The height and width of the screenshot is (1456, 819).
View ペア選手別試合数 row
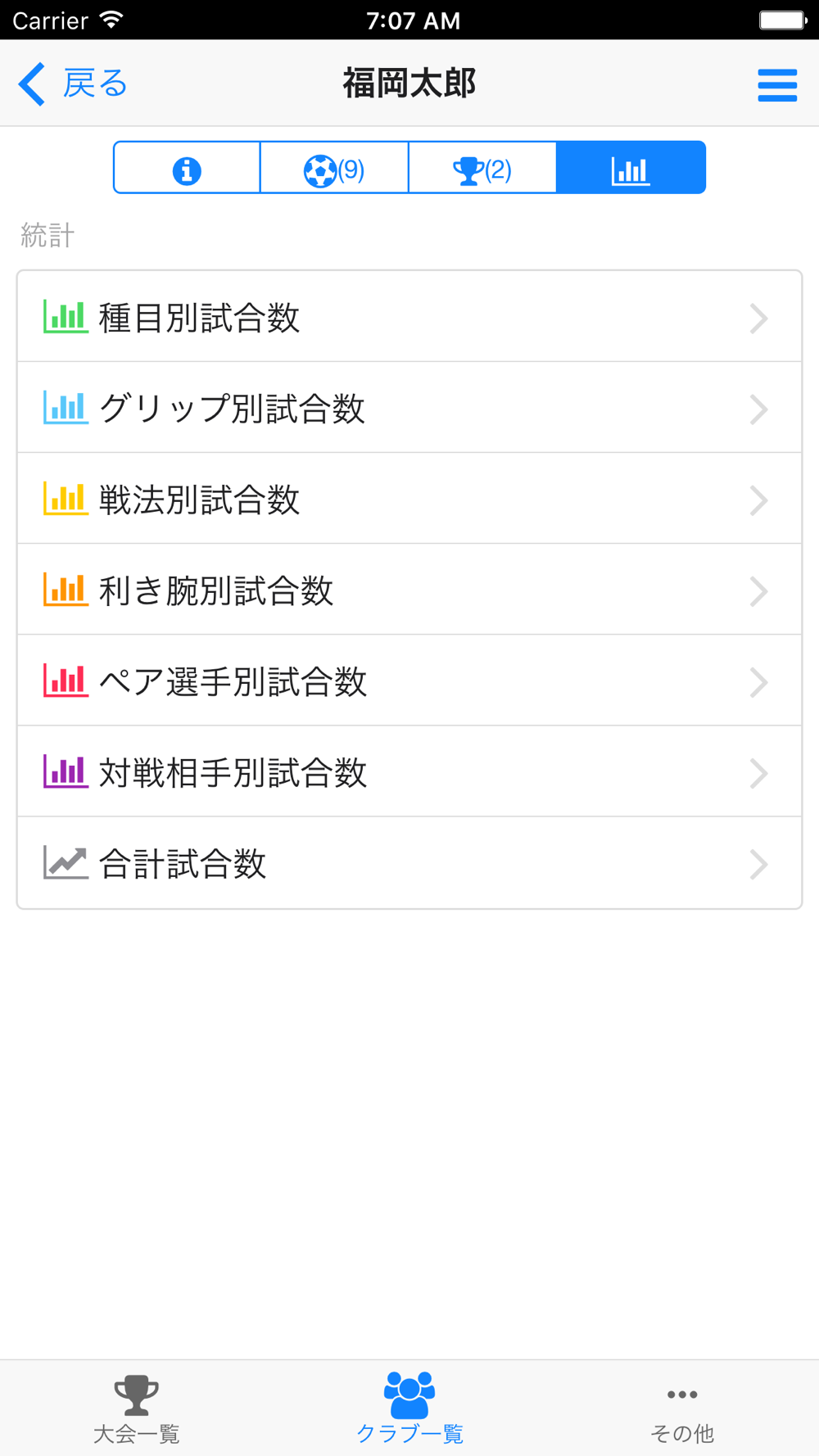click(409, 681)
